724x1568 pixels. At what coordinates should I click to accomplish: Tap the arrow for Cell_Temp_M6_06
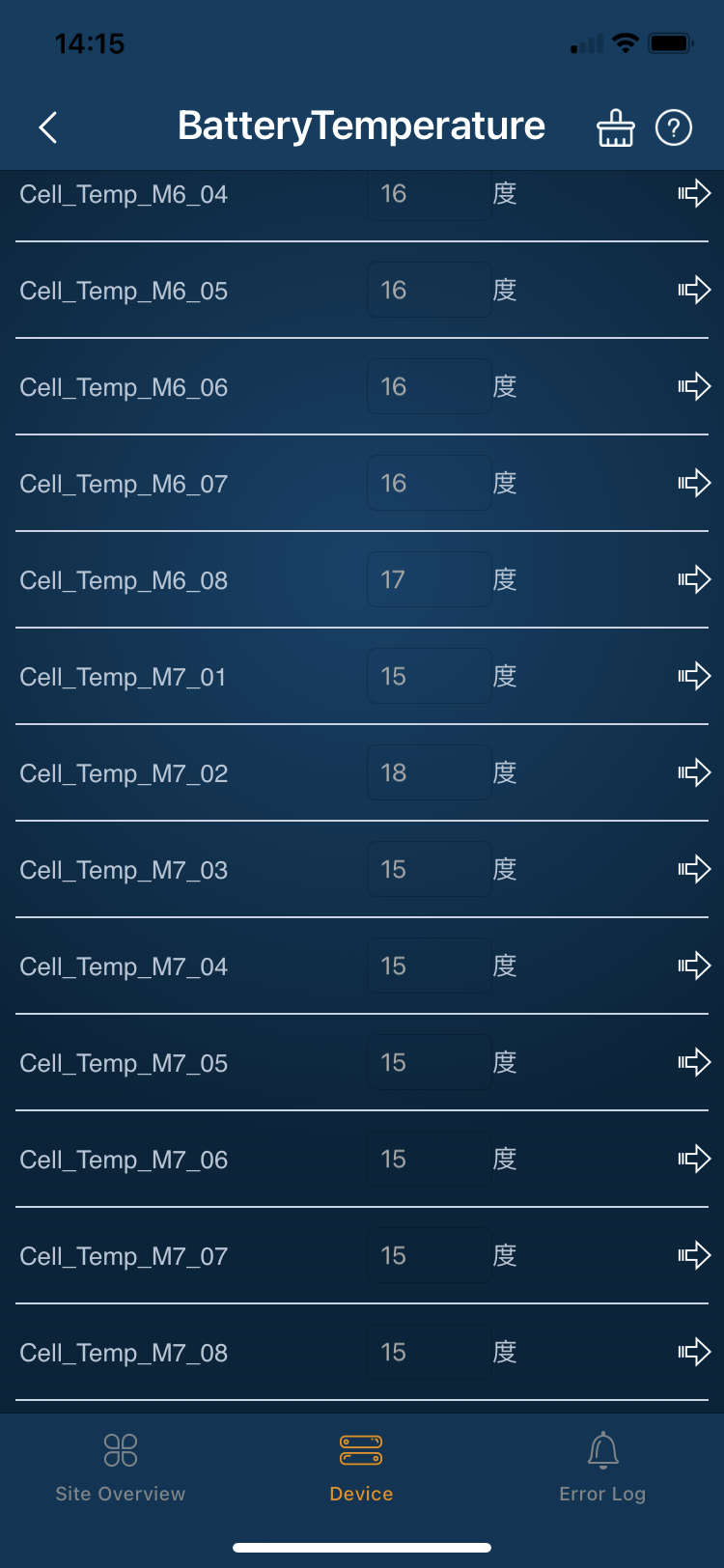click(694, 386)
